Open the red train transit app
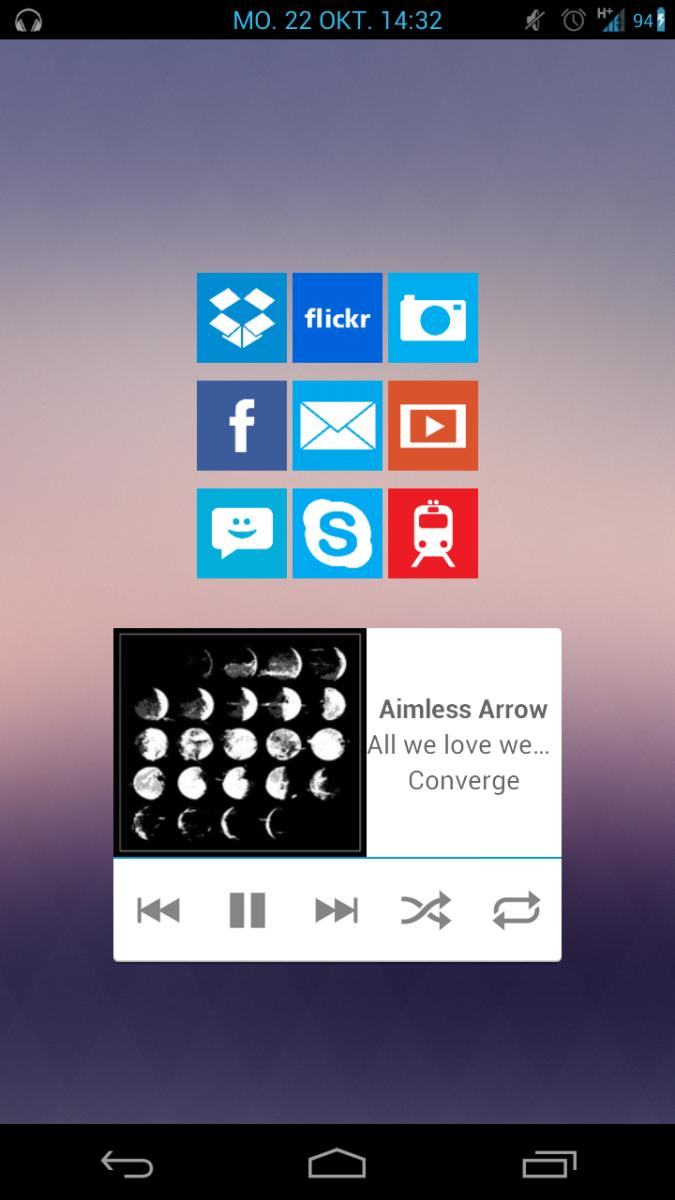 point(433,533)
